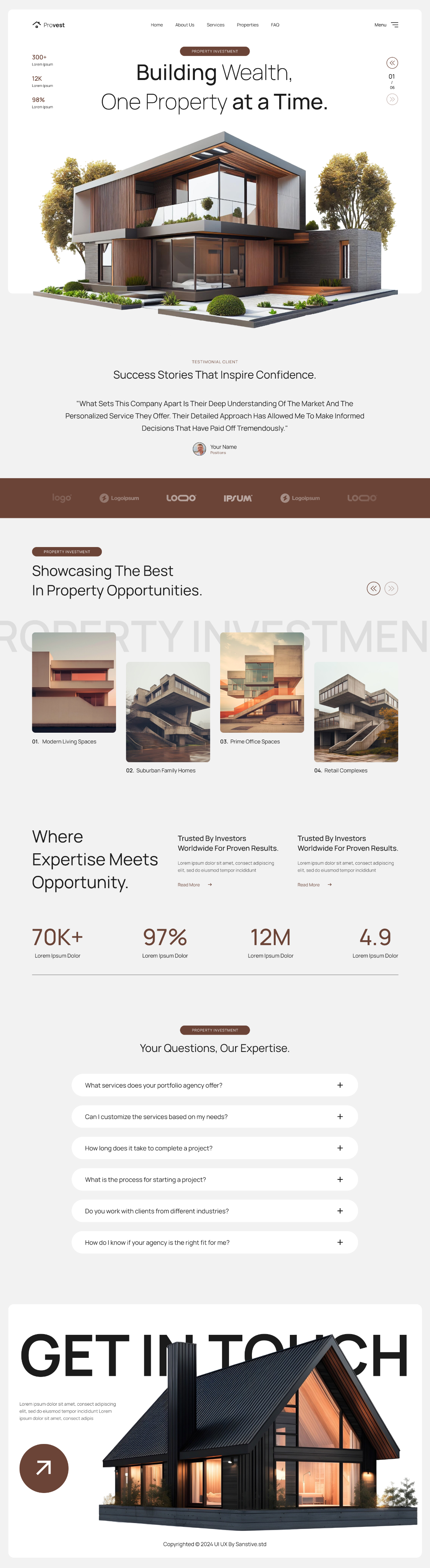
Task: Expand "Do you work with clients" question
Action: (x=339, y=1211)
